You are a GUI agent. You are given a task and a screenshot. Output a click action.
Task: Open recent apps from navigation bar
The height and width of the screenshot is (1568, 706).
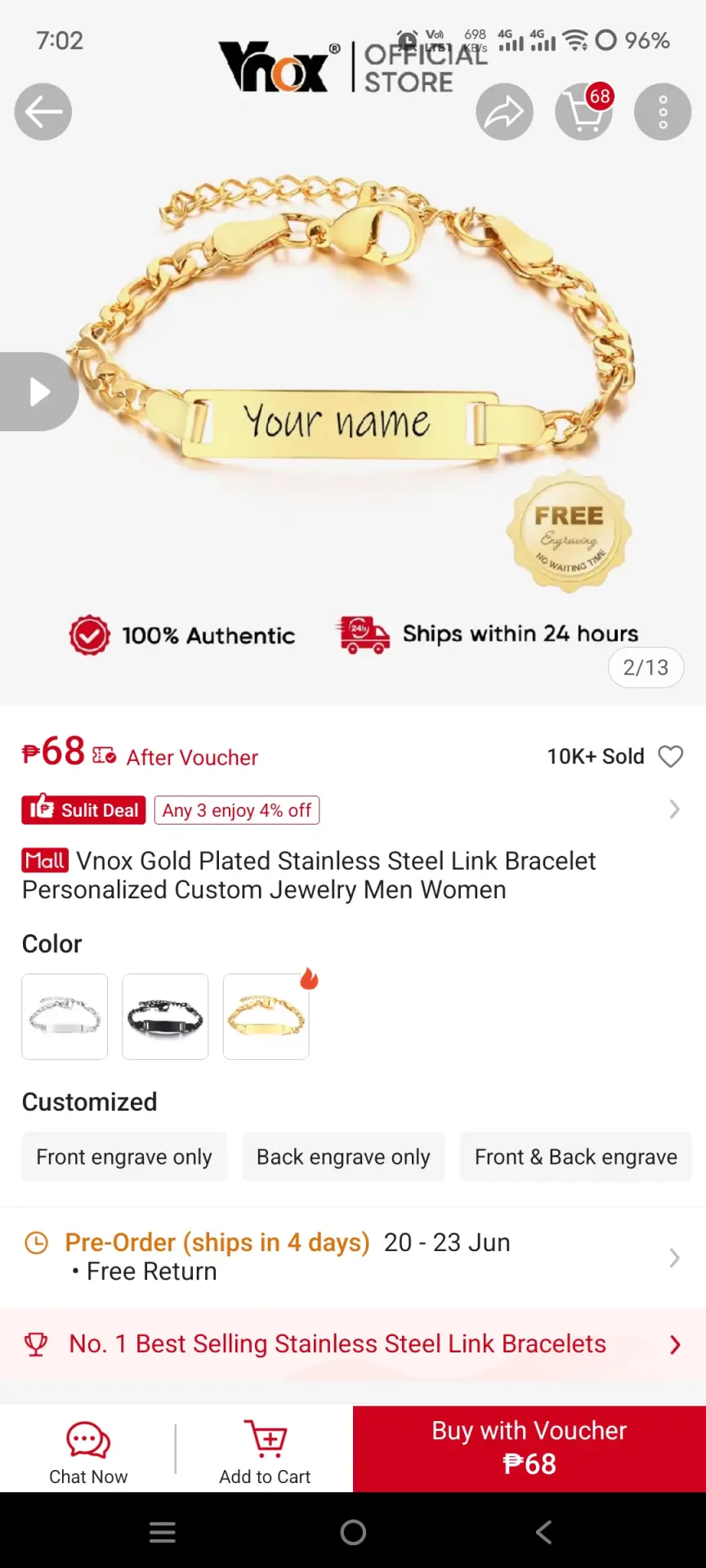[163, 1532]
